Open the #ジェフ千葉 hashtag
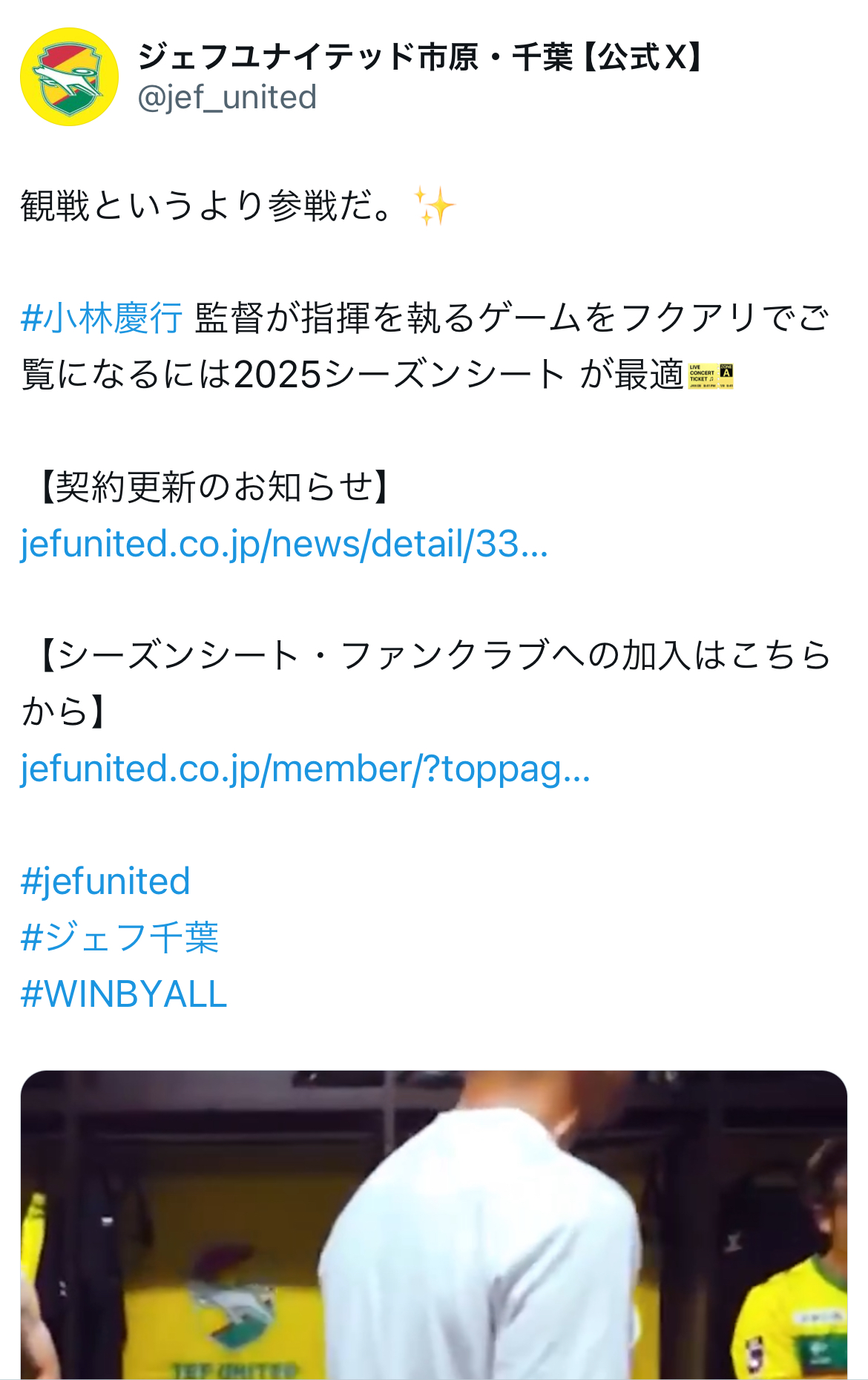Image resolution: width=868 pixels, height=1380 pixels. tap(119, 938)
